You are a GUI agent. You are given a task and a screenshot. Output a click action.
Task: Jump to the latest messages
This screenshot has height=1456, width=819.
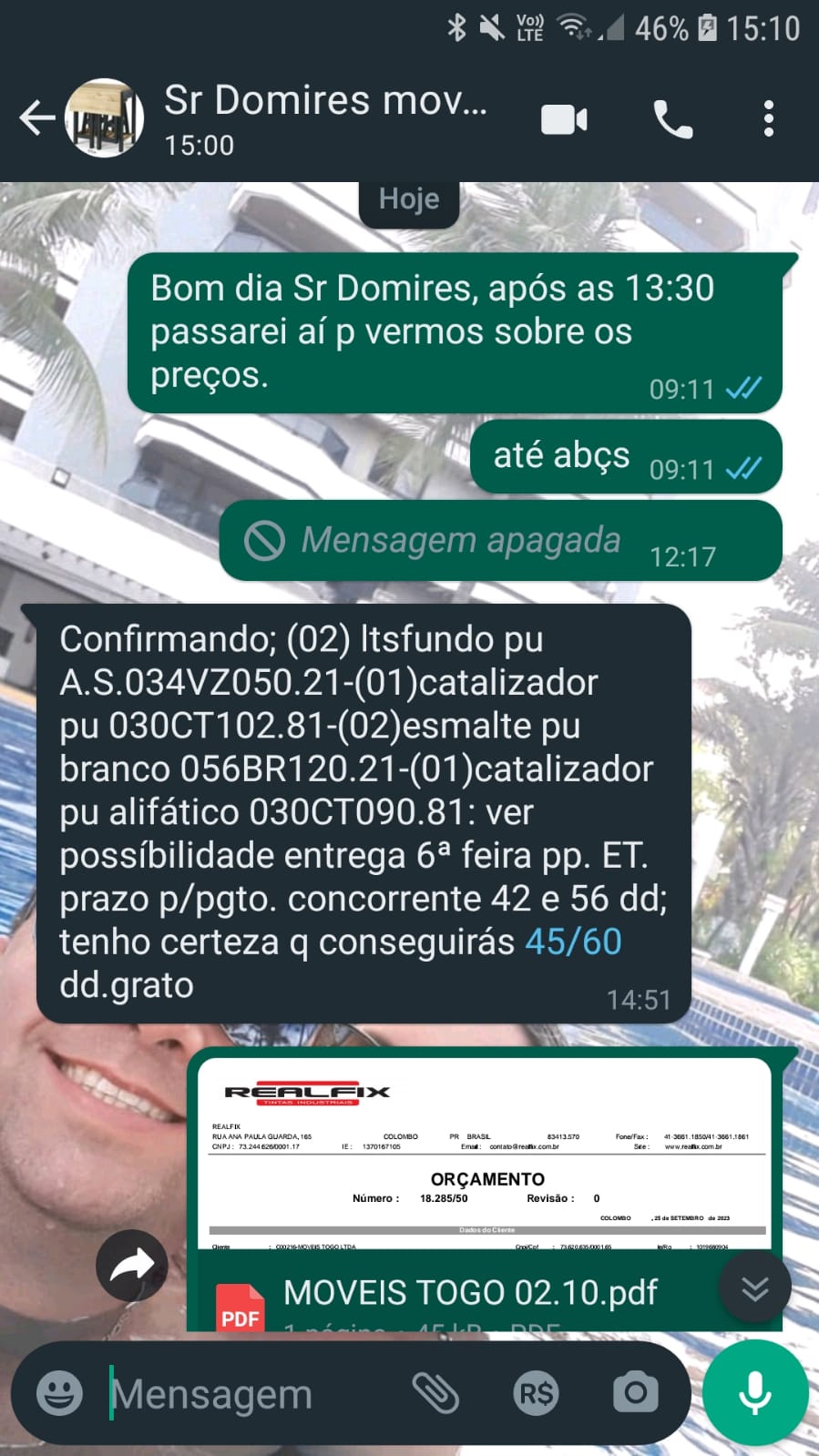click(754, 1288)
